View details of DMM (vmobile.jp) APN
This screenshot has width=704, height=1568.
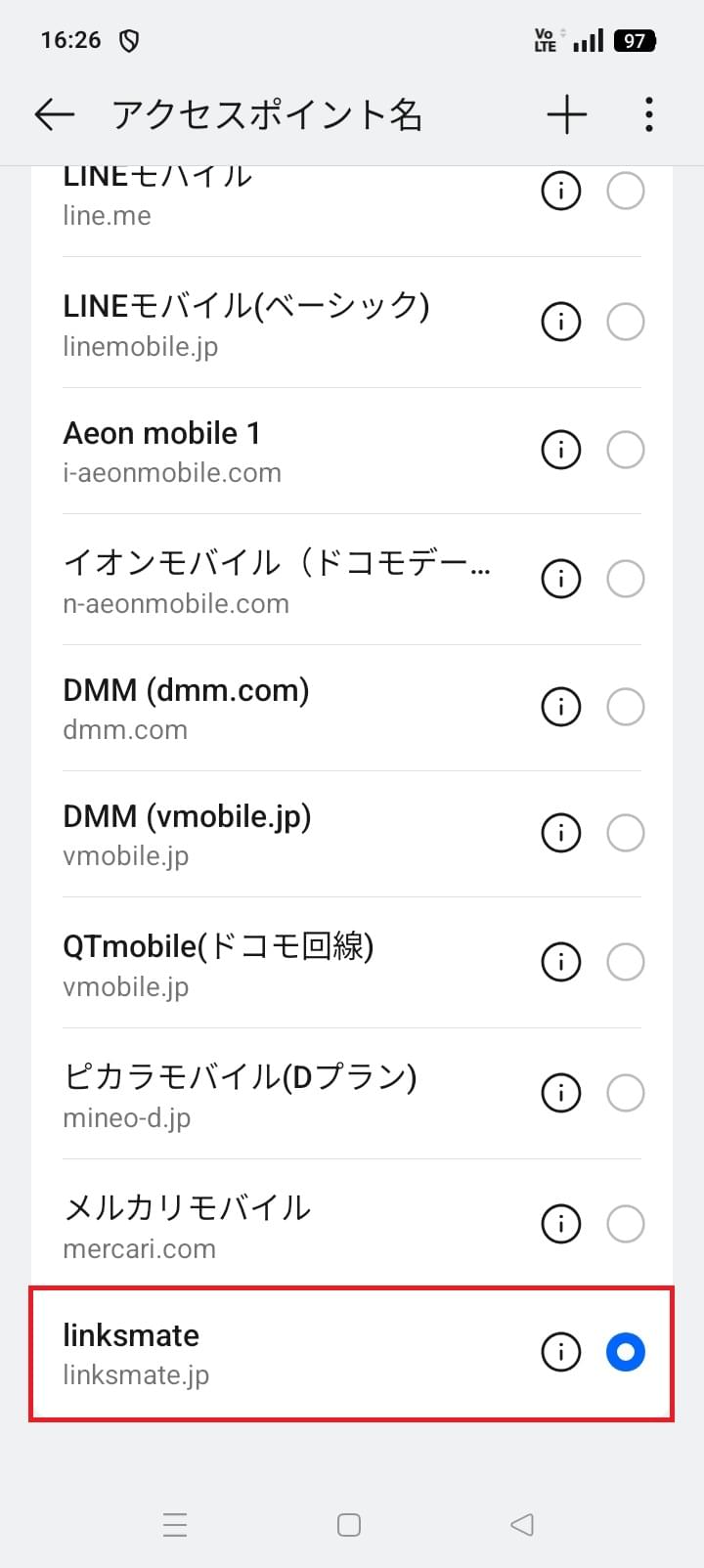pos(560,833)
